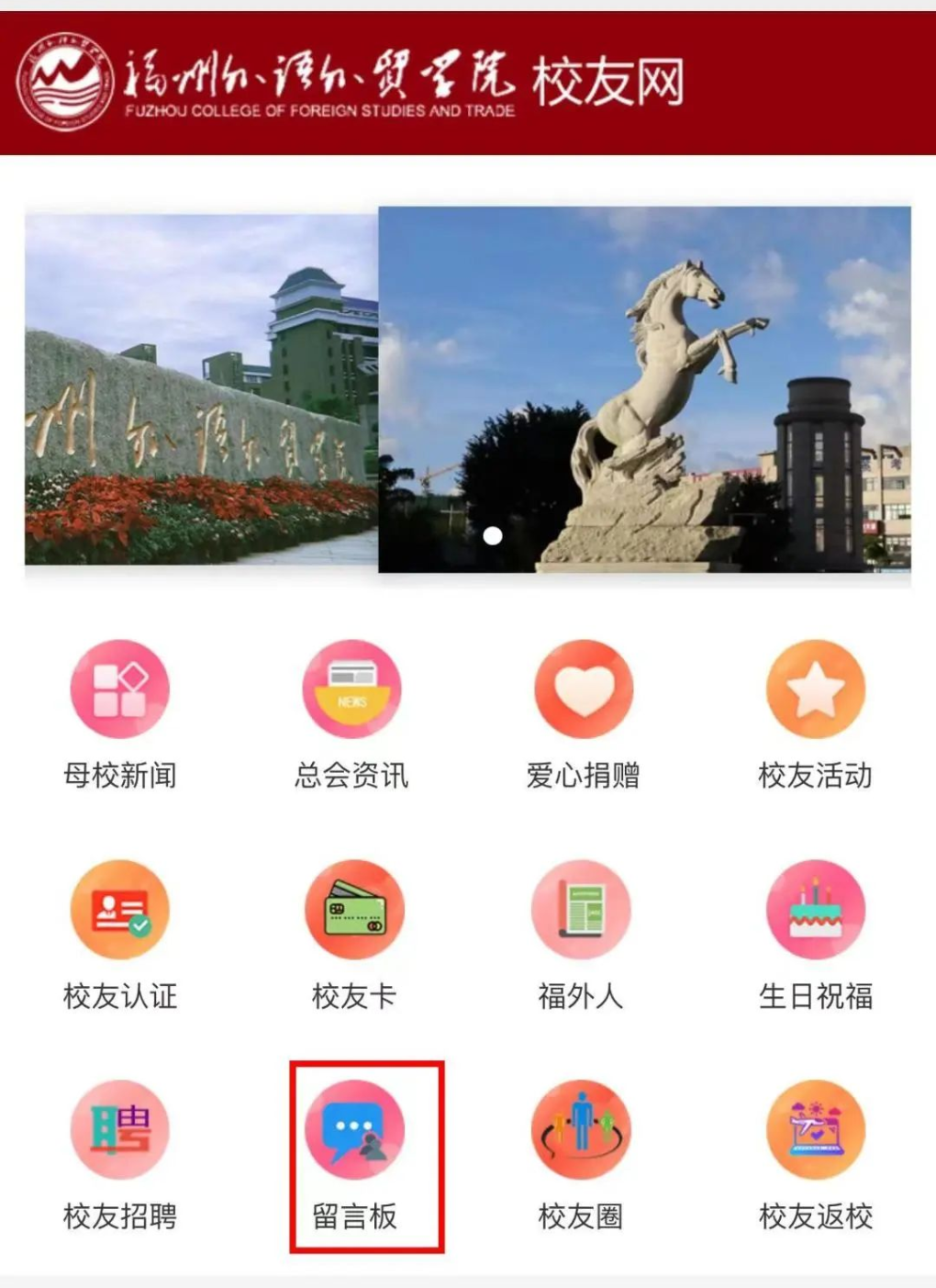The image size is (936, 1288).
Task: Open 校友活动 events
Action: pyautogui.click(x=815, y=690)
